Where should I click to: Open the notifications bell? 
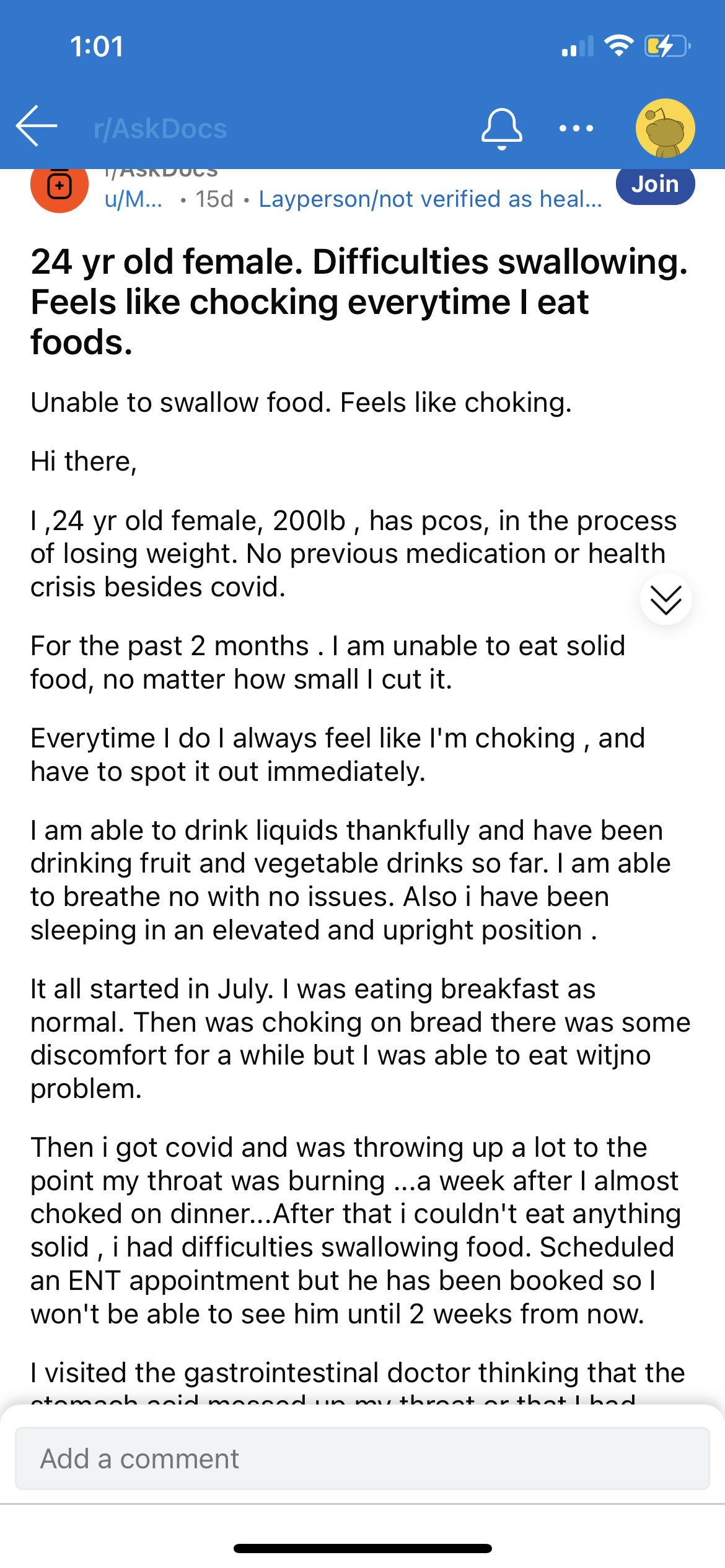[x=501, y=129]
